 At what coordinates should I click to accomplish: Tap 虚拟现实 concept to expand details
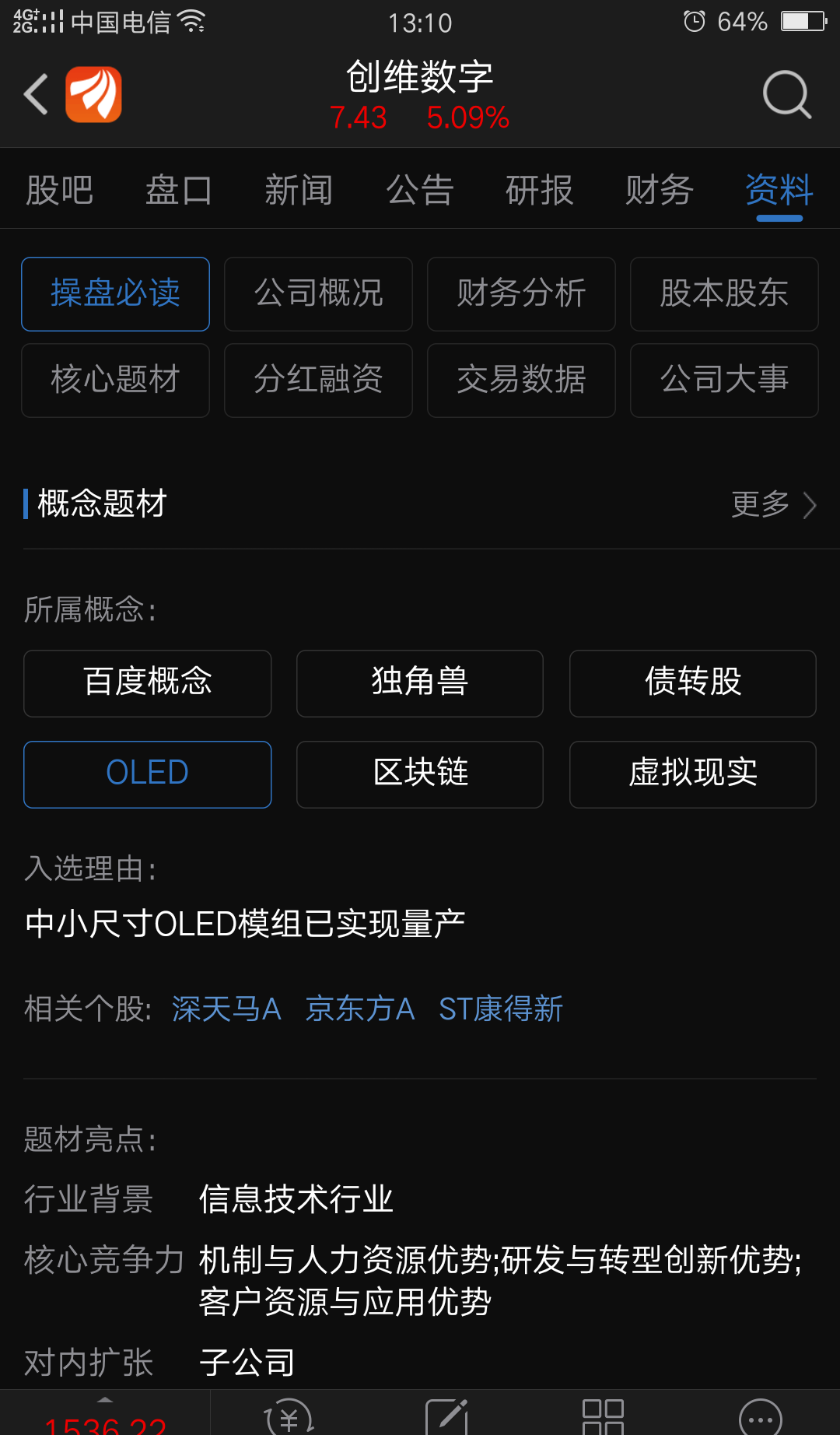pyautogui.click(x=692, y=774)
